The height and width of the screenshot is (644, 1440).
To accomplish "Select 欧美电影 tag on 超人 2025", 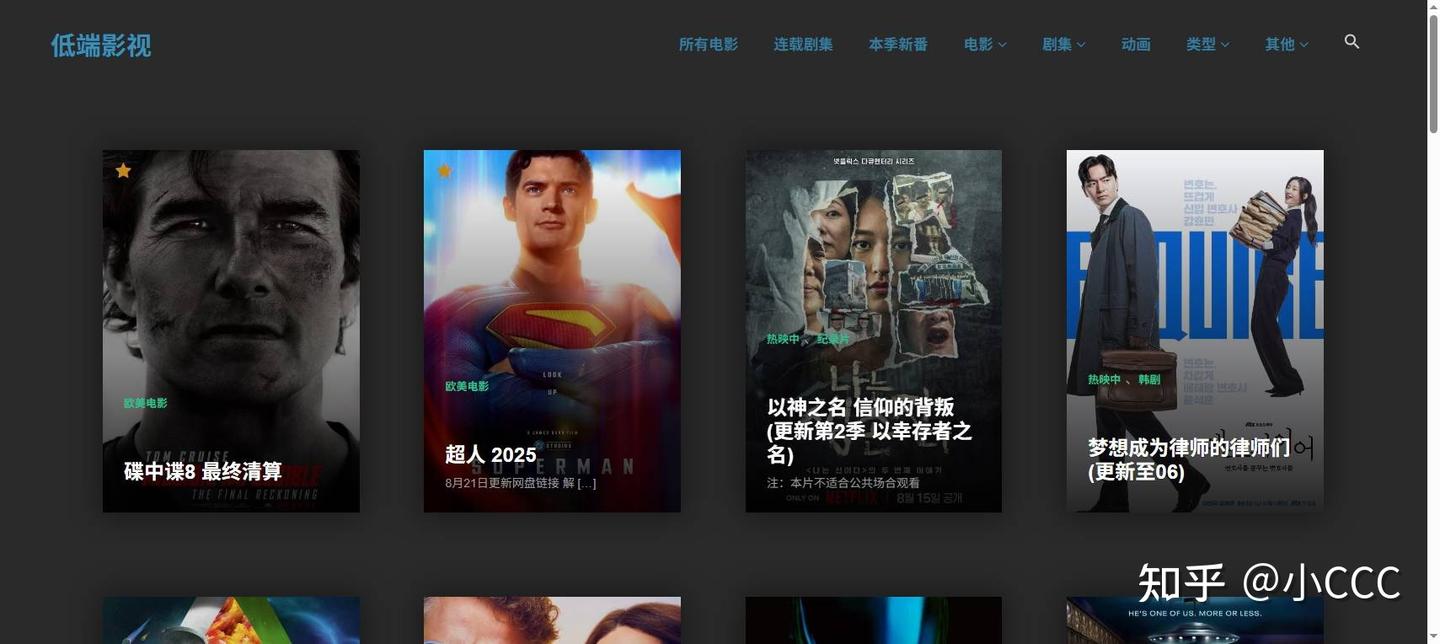I will (x=467, y=386).
